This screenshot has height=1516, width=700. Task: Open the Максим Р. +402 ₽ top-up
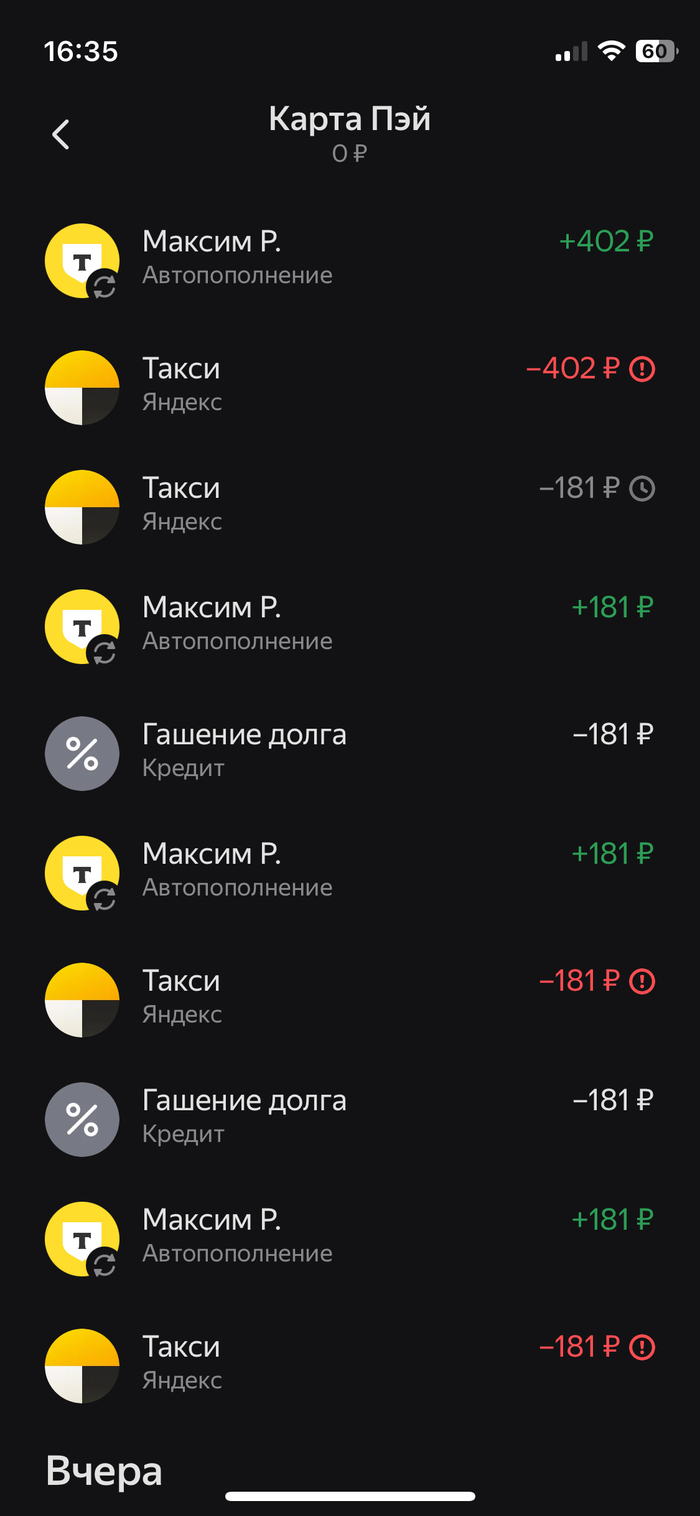350,257
